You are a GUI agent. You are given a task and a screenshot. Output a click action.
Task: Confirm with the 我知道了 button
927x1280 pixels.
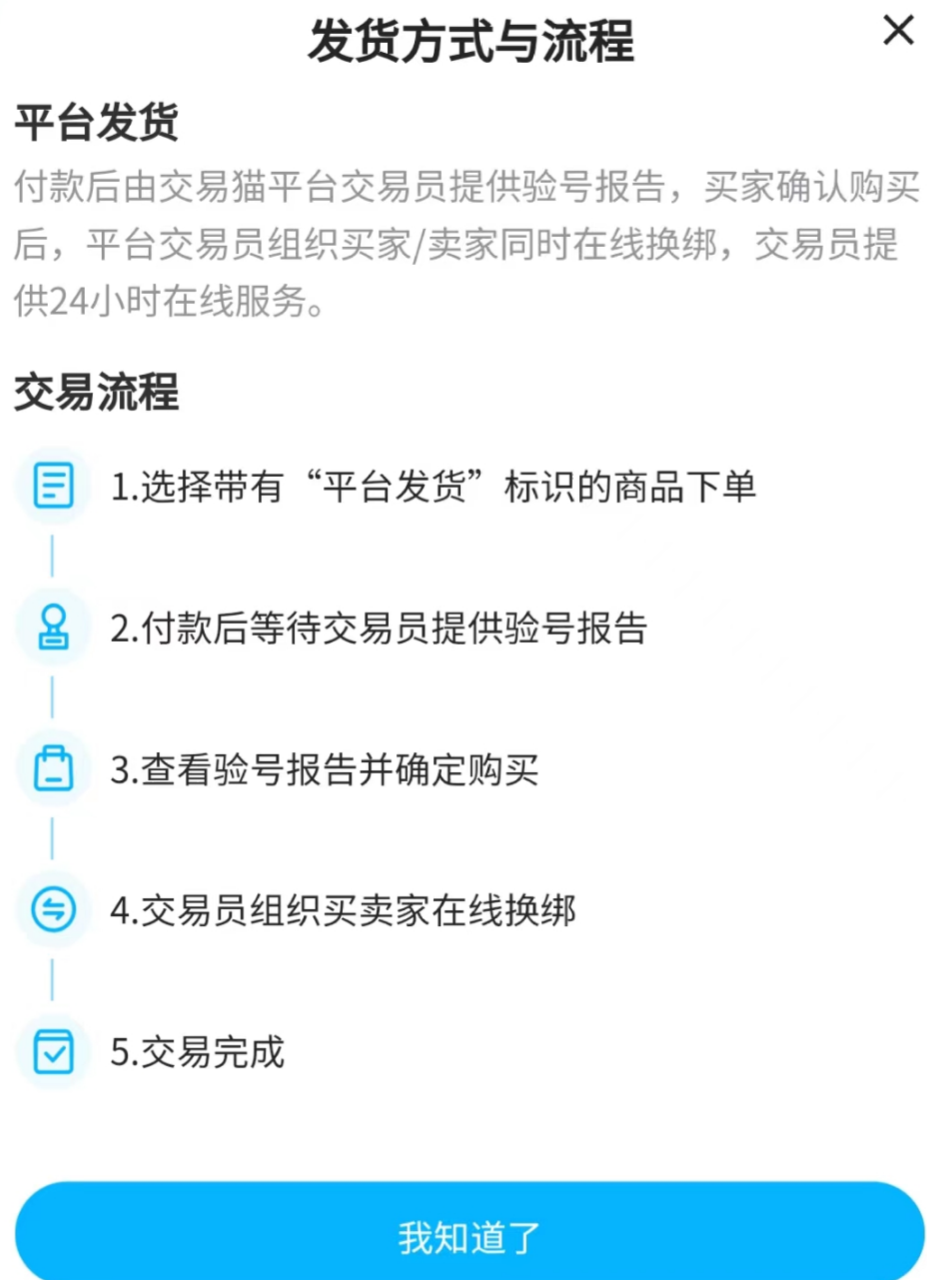tap(469, 1236)
